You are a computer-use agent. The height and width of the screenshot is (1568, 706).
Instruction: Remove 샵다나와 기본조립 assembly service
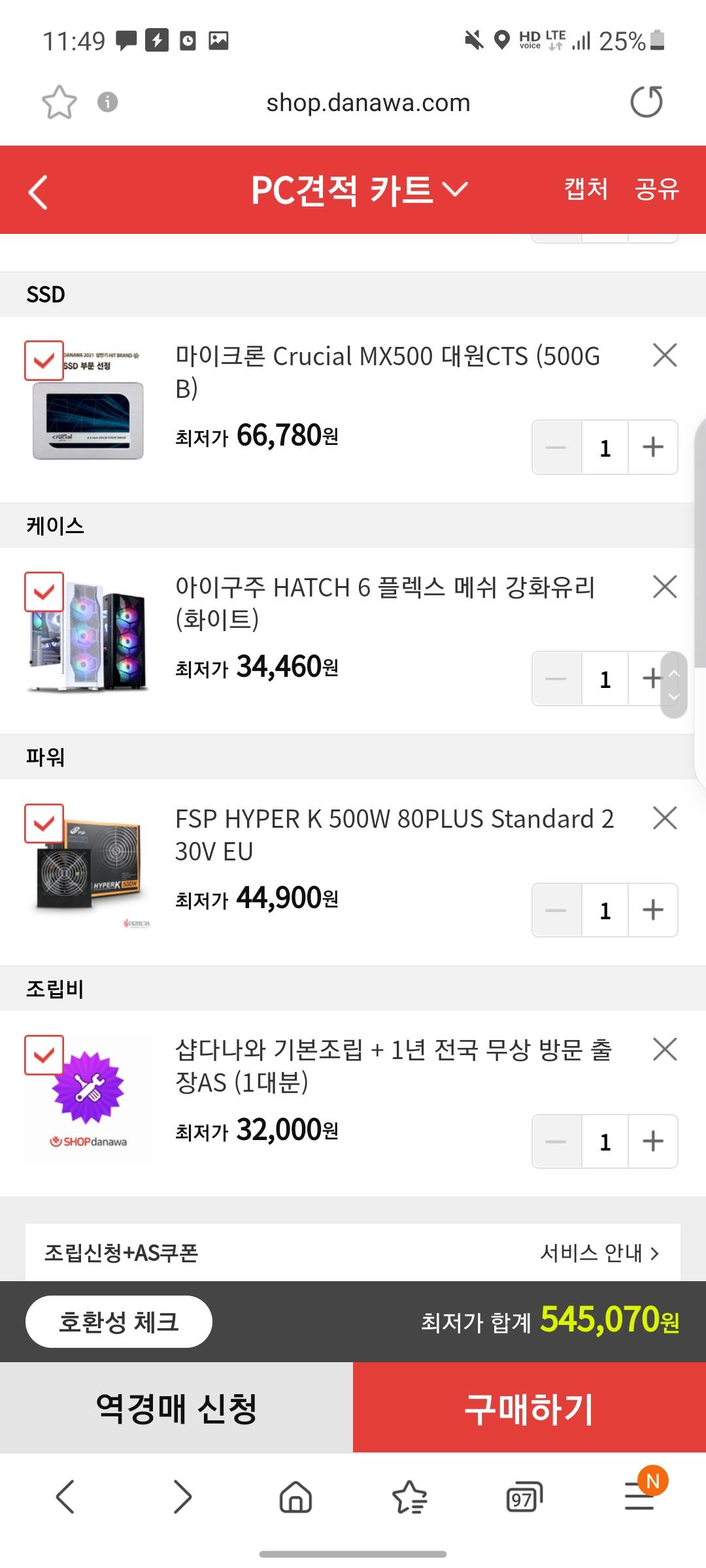[x=664, y=1049]
